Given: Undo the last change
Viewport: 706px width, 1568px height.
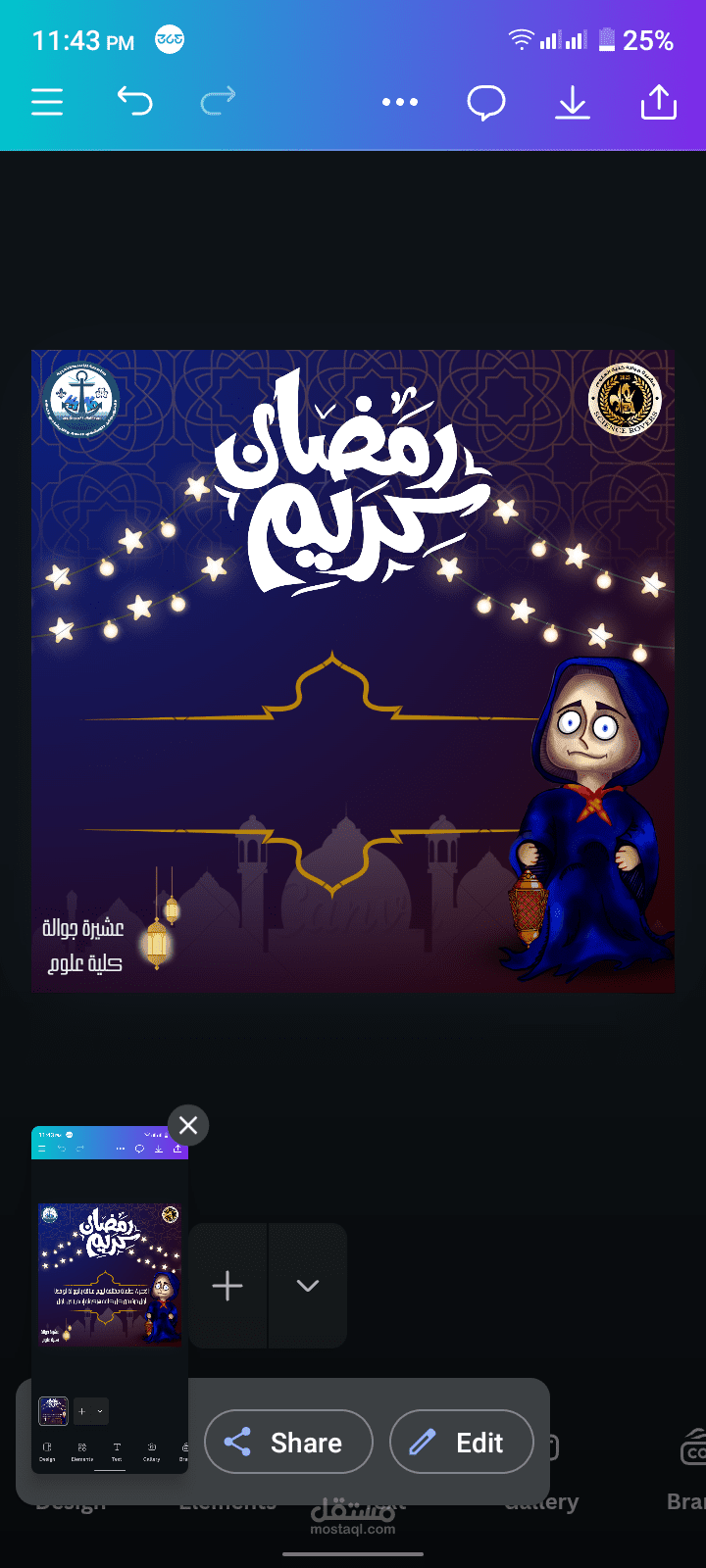Looking at the screenshot, I should pos(134,100).
